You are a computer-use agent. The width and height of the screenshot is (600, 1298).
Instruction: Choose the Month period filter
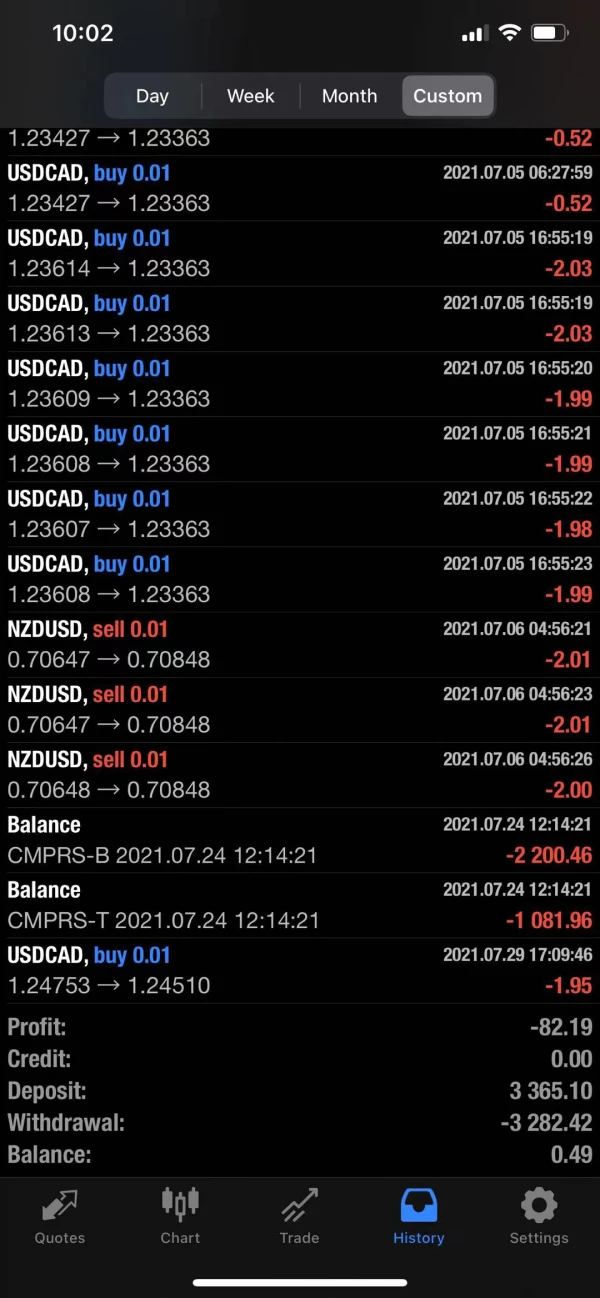[349, 96]
